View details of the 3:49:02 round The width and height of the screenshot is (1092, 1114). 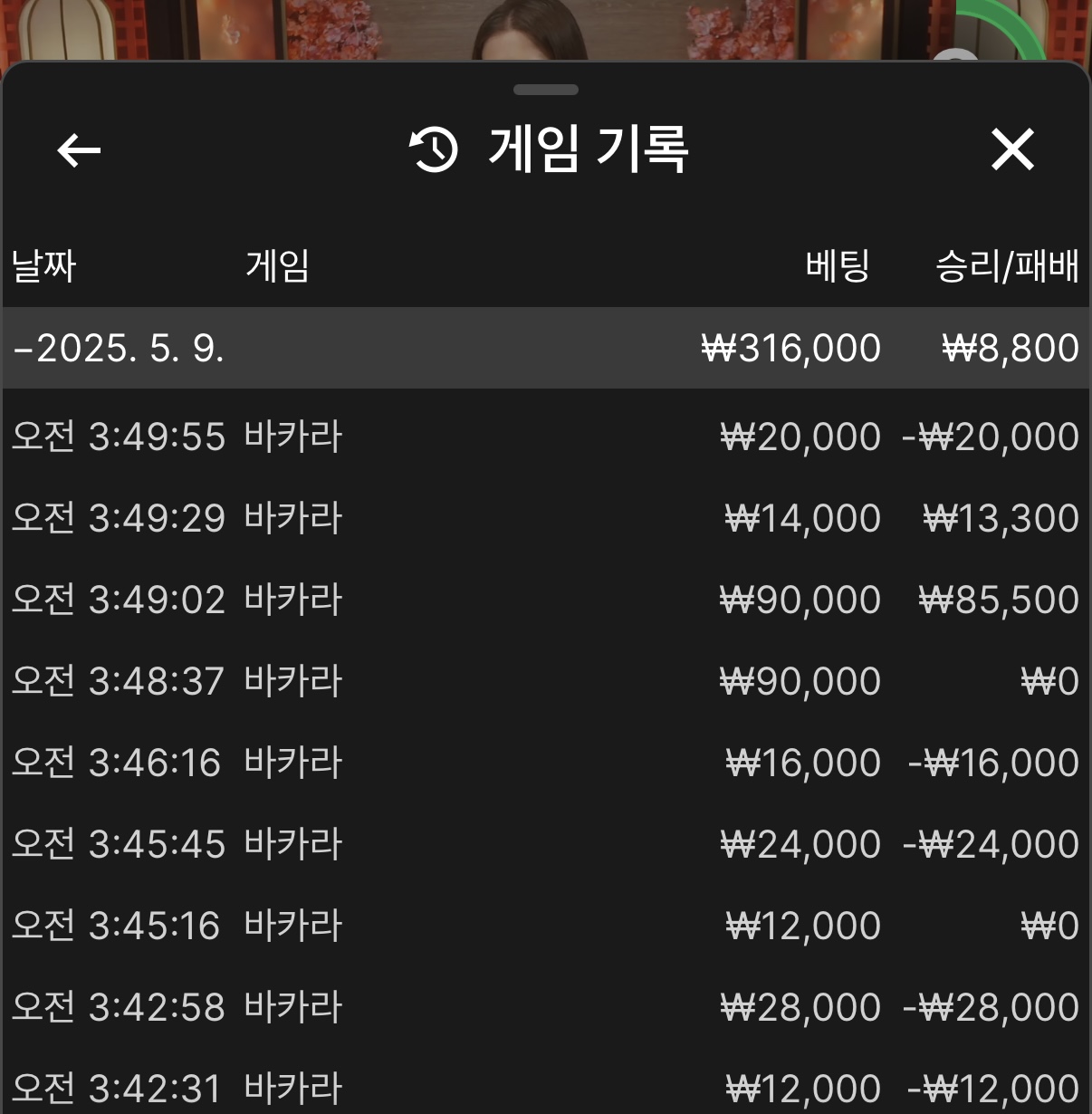tap(545, 600)
